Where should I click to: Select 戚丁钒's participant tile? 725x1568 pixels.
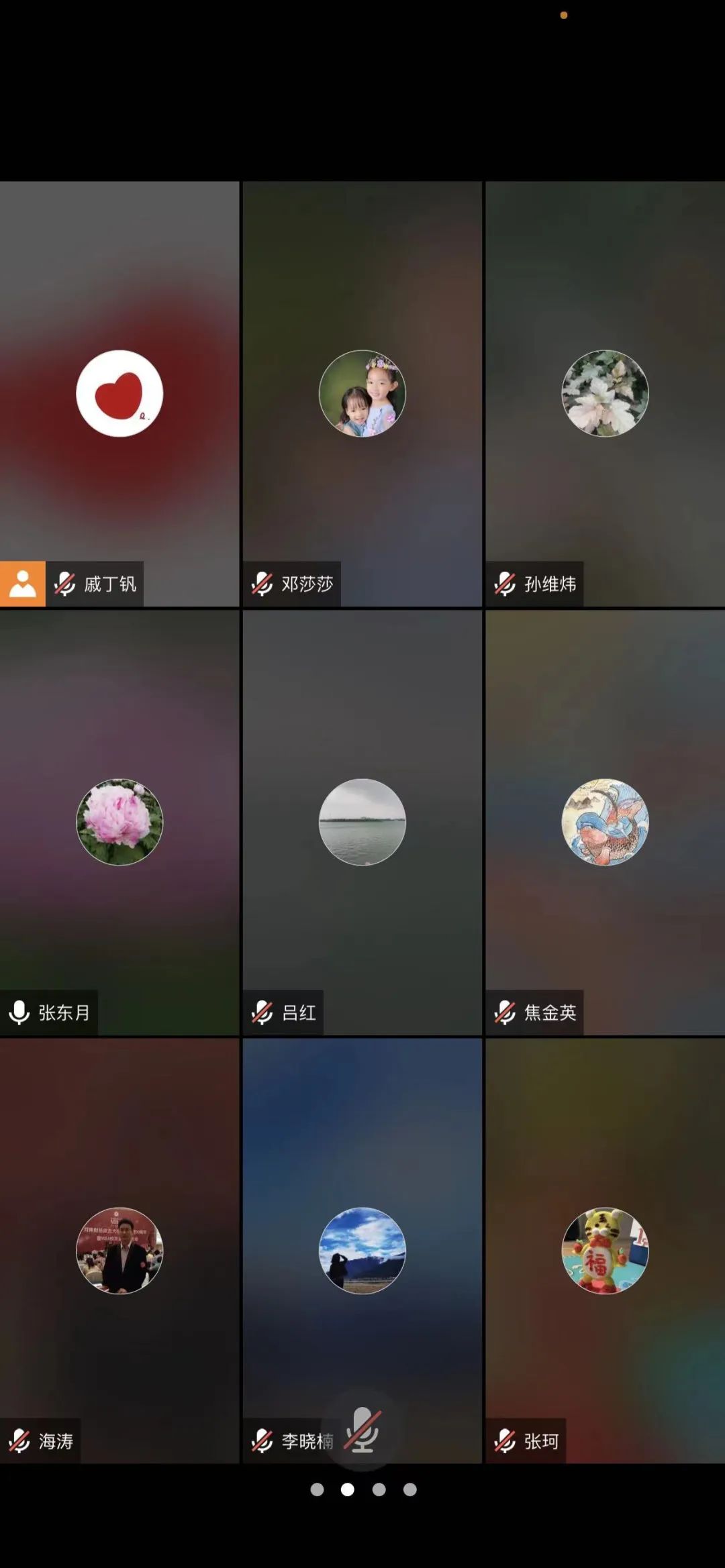(x=119, y=394)
